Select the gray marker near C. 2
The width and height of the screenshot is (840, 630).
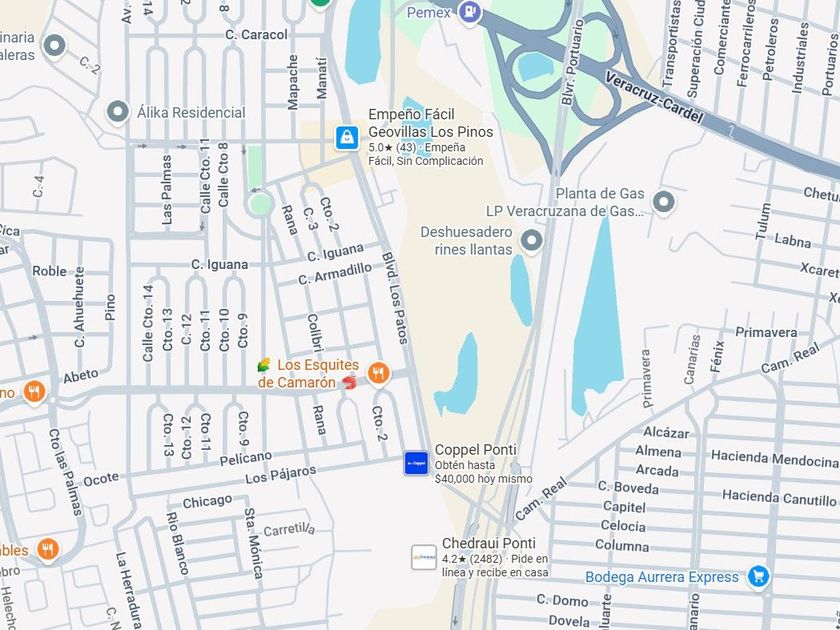click(54, 46)
